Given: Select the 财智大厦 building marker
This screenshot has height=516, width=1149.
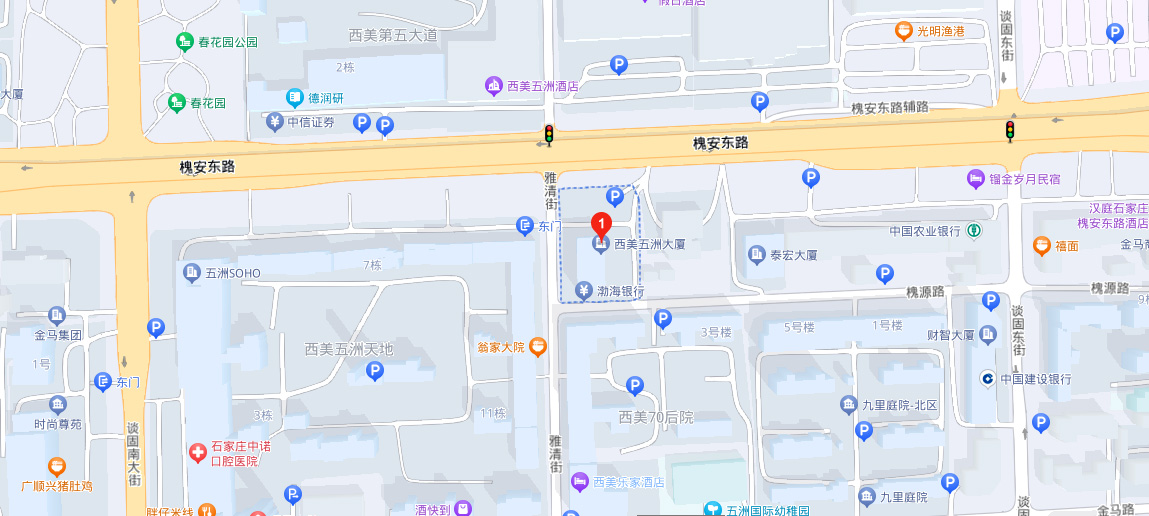Looking at the screenshot, I should (x=987, y=335).
